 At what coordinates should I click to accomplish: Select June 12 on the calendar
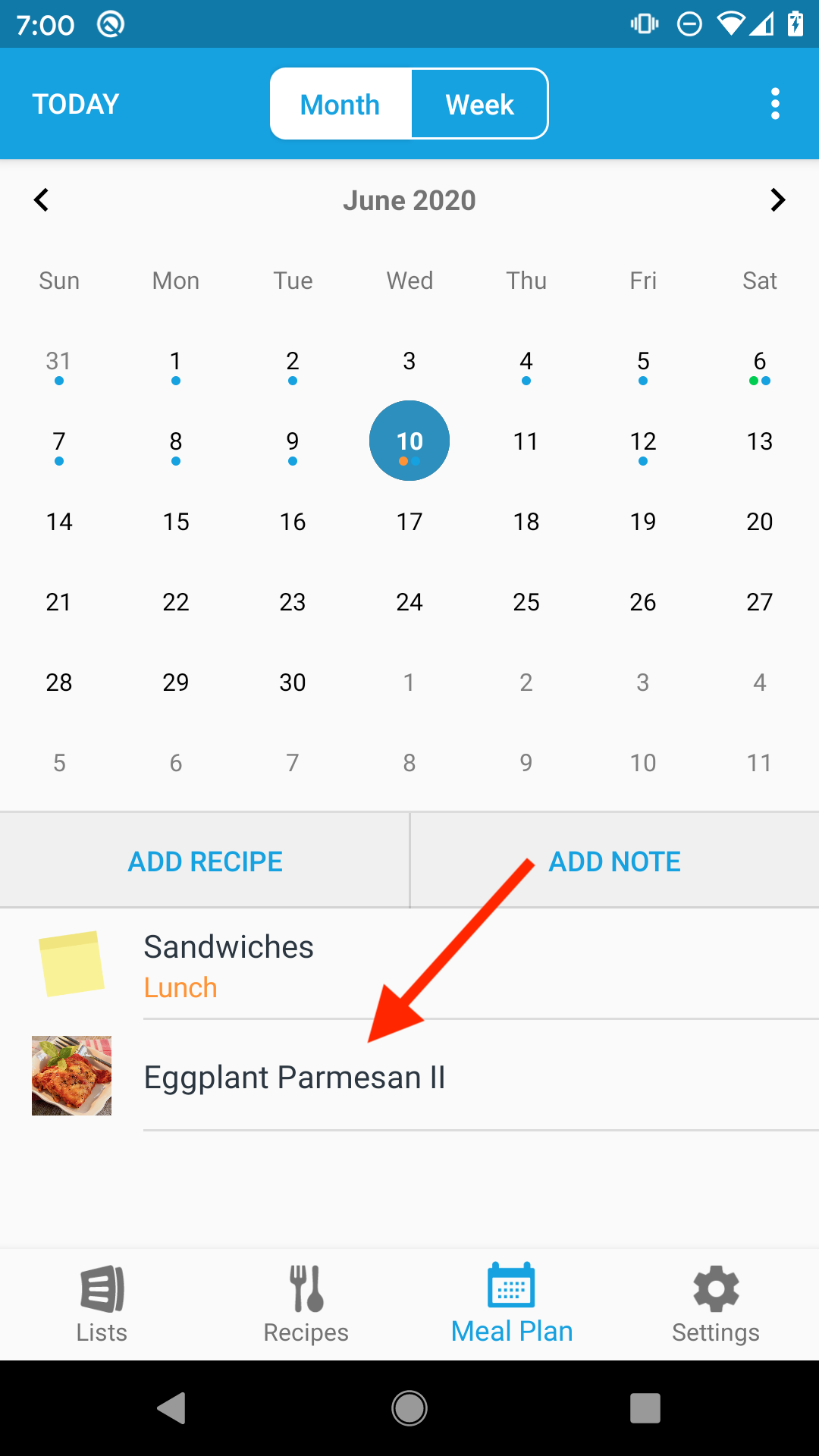(643, 442)
